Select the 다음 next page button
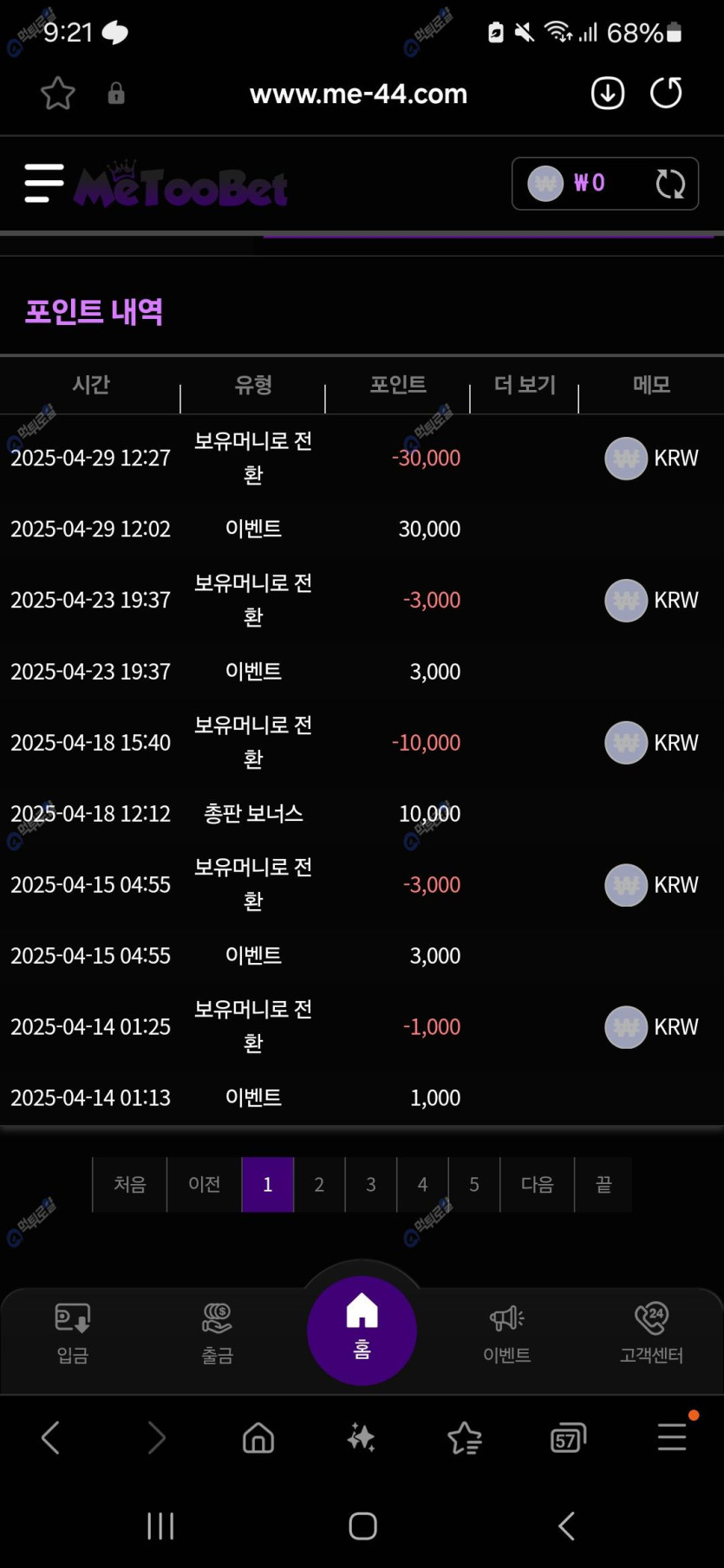The width and height of the screenshot is (724, 1568). click(x=537, y=1184)
